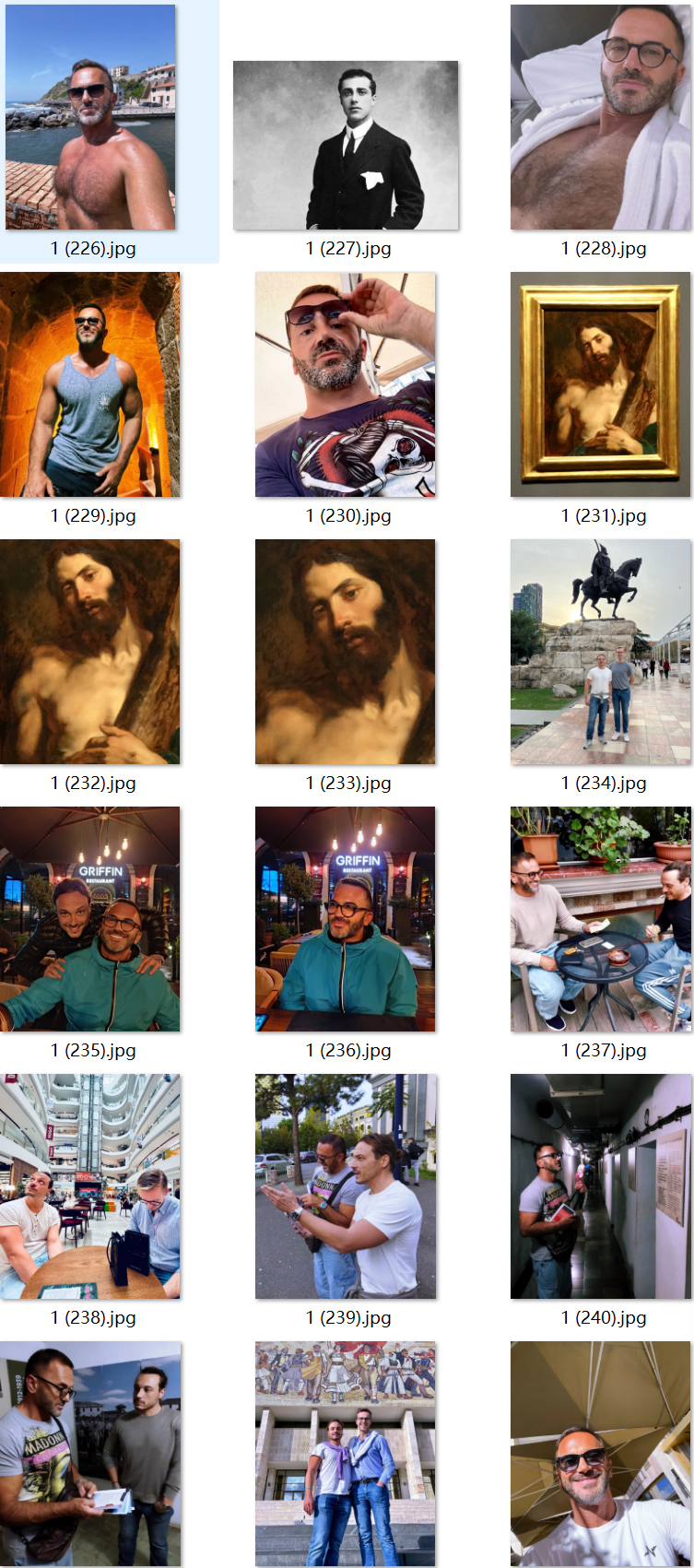The width and height of the screenshot is (694, 1568).
Task: Select the black-and-white photo 1 (227).jpg
Action: [346, 146]
